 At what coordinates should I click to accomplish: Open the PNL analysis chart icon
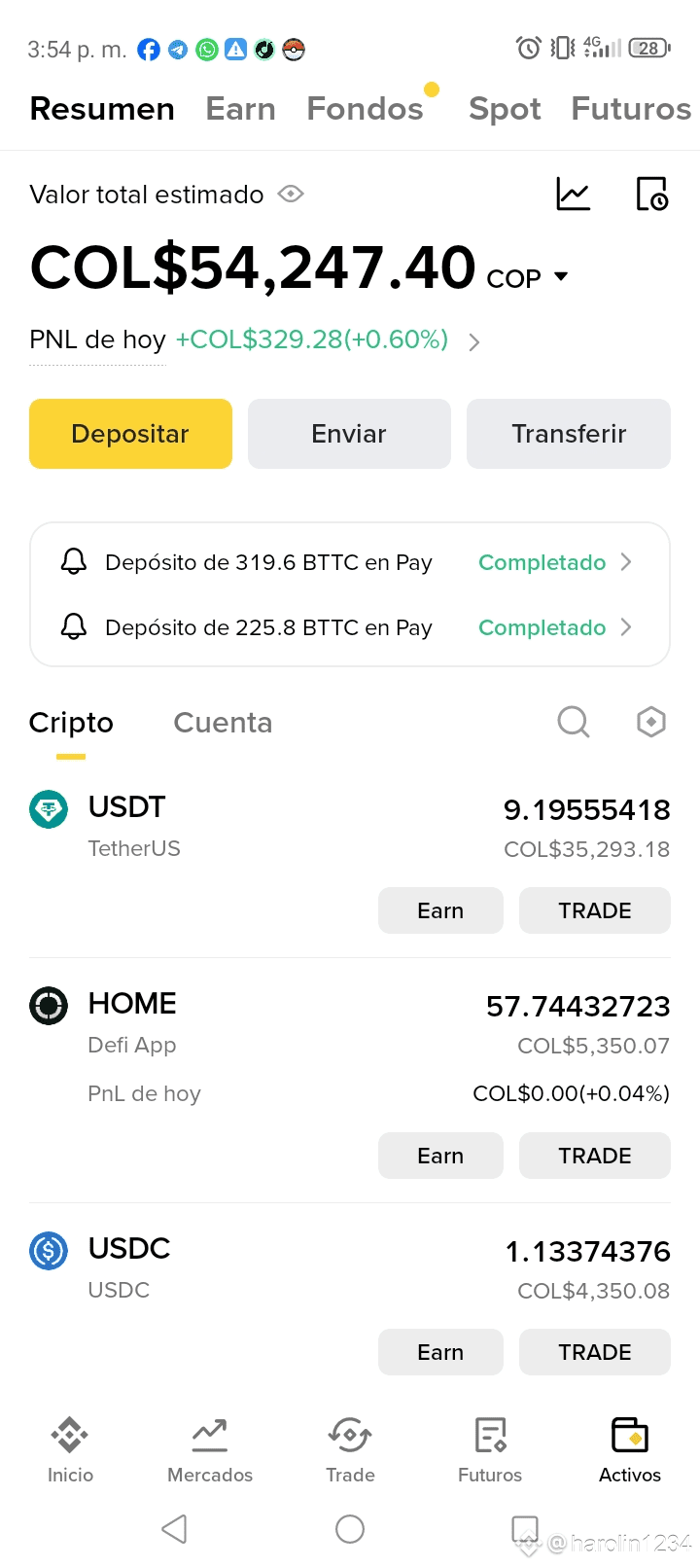point(573,195)
